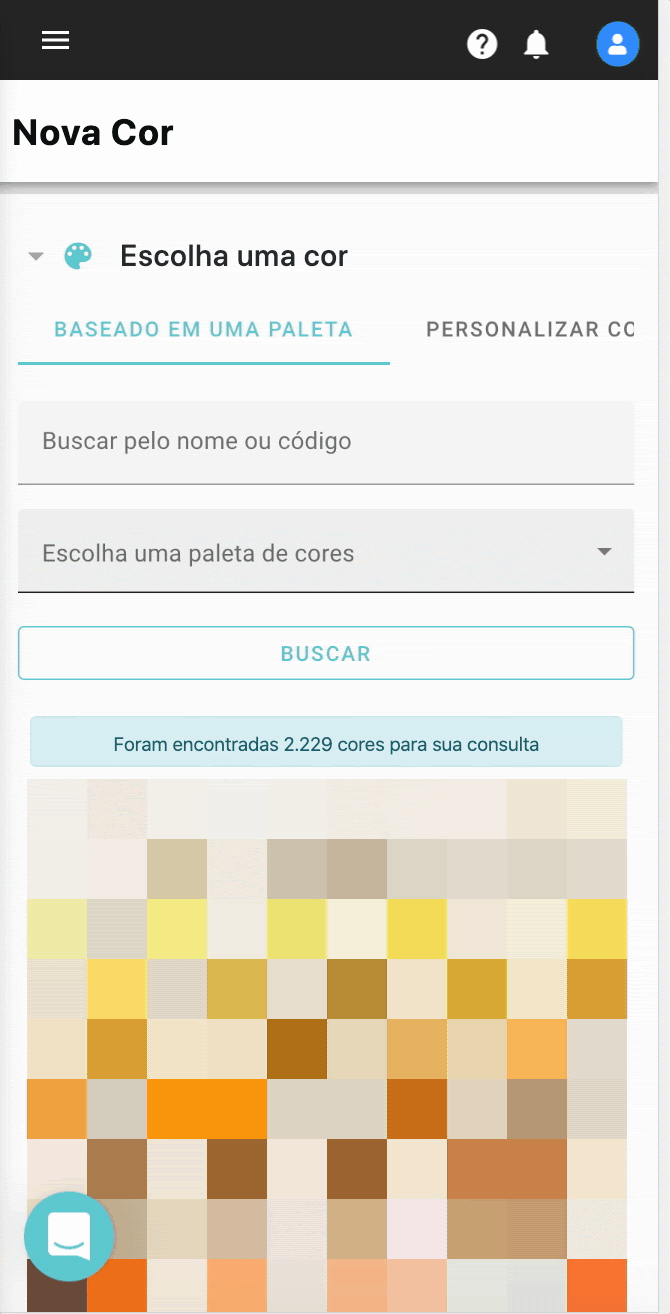Switch to the Baseado em uma paleta tab
670x1314 pixels.
click(x=204, y=329)
